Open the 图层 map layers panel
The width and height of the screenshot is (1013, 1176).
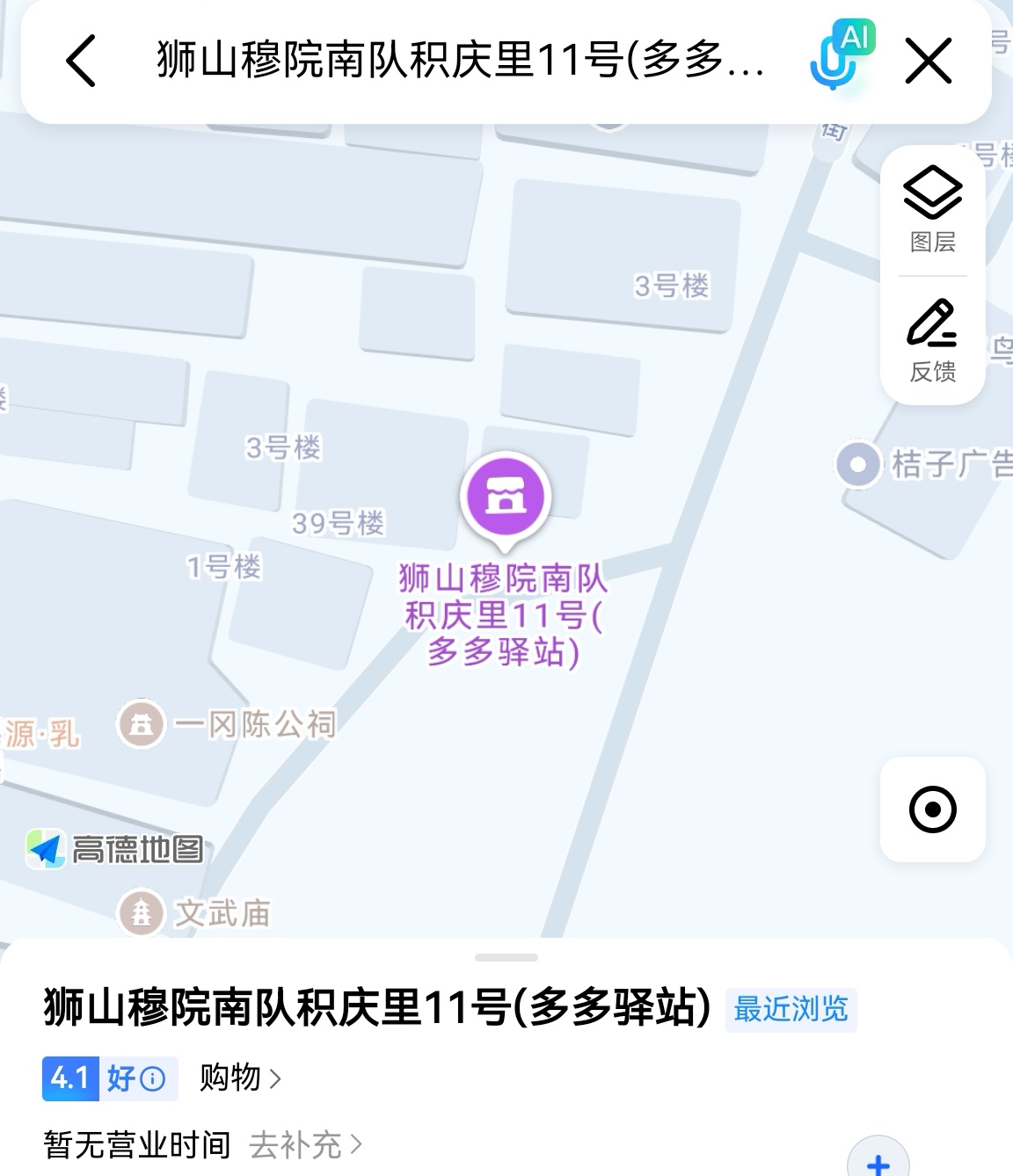pyautogui.click(x=933, y=209)
